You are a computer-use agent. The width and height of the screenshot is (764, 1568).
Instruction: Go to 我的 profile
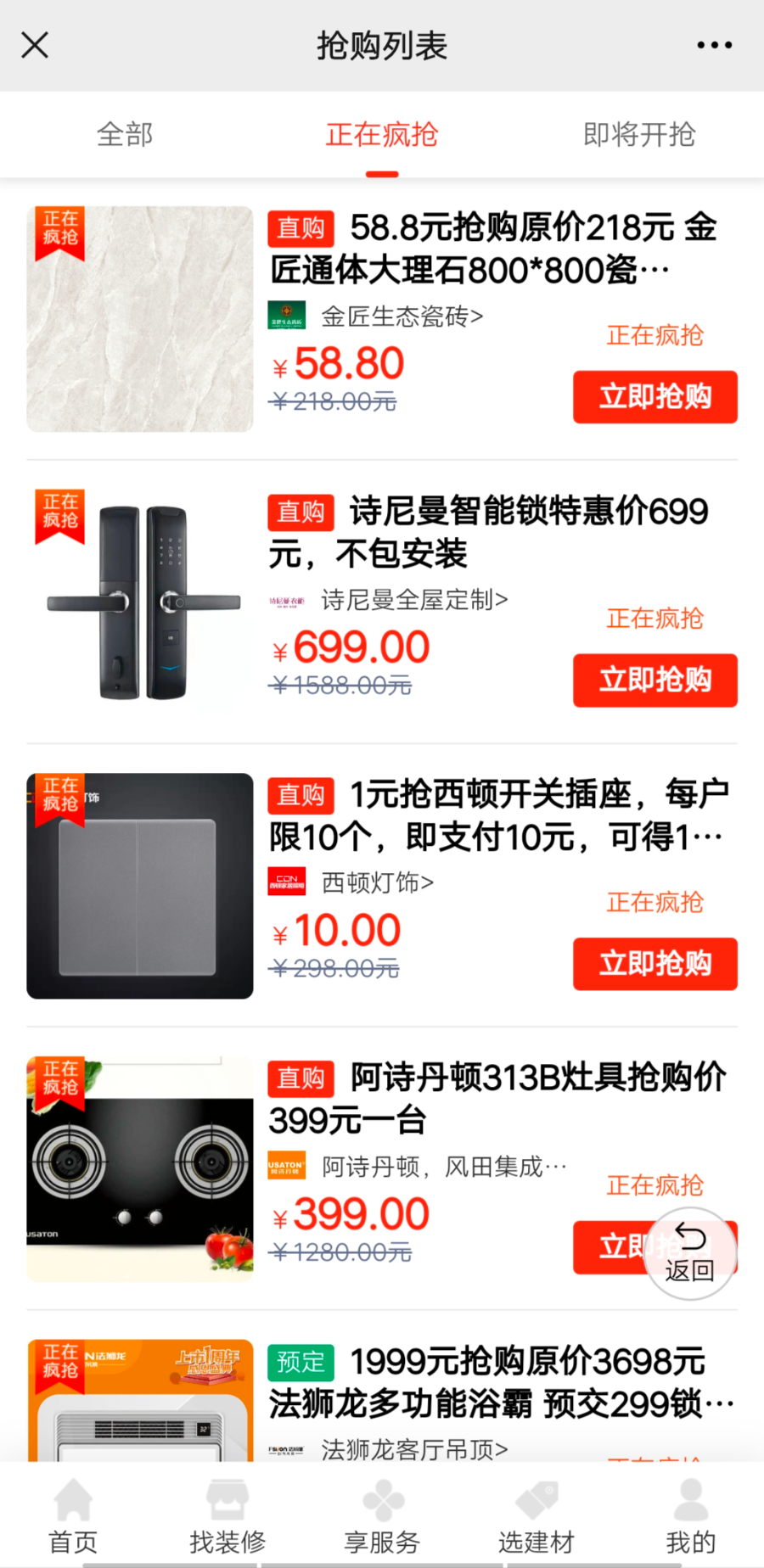(x=690, y=1518)
